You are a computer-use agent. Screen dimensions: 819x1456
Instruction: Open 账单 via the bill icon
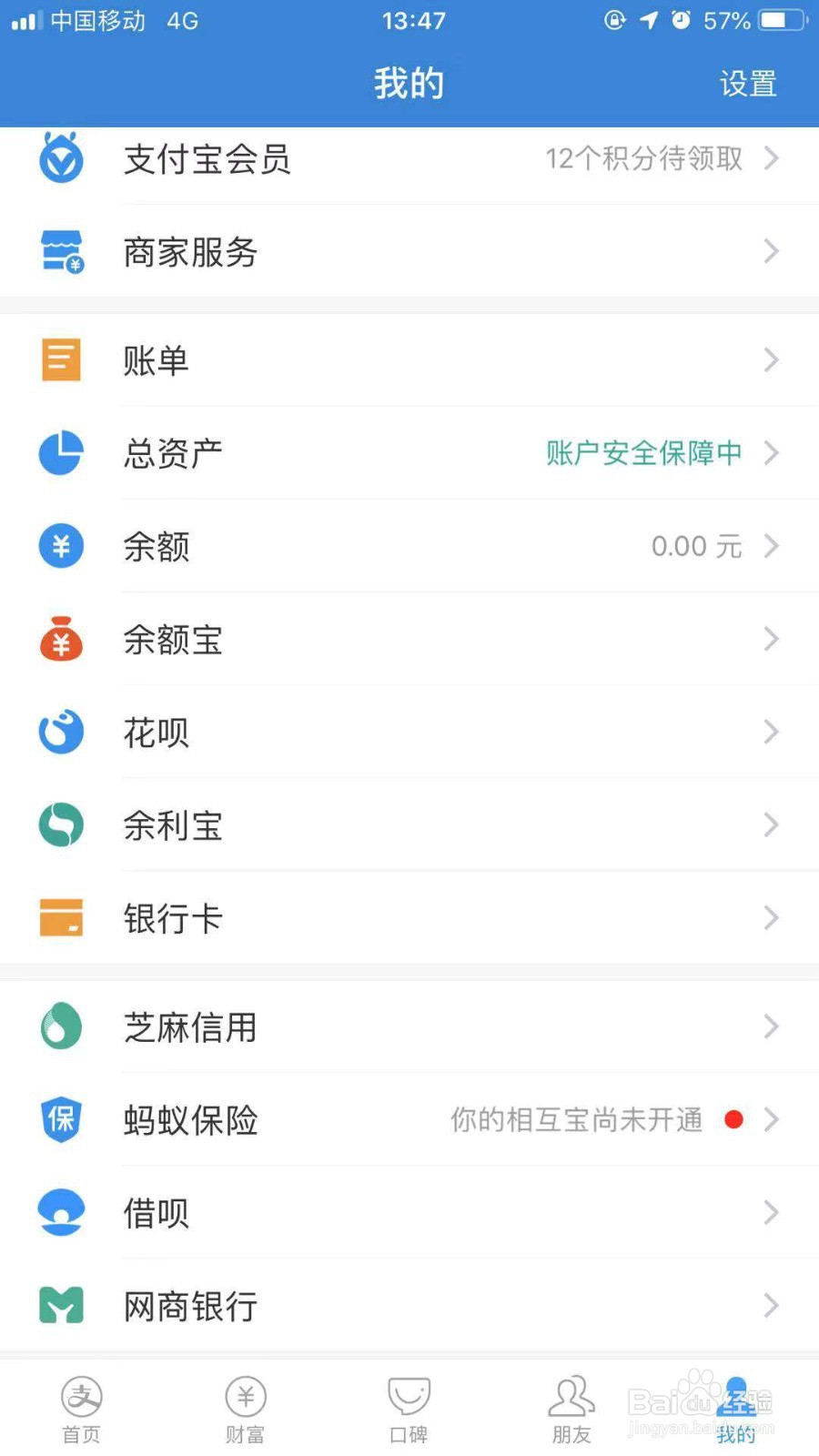(x=60, y=360)
